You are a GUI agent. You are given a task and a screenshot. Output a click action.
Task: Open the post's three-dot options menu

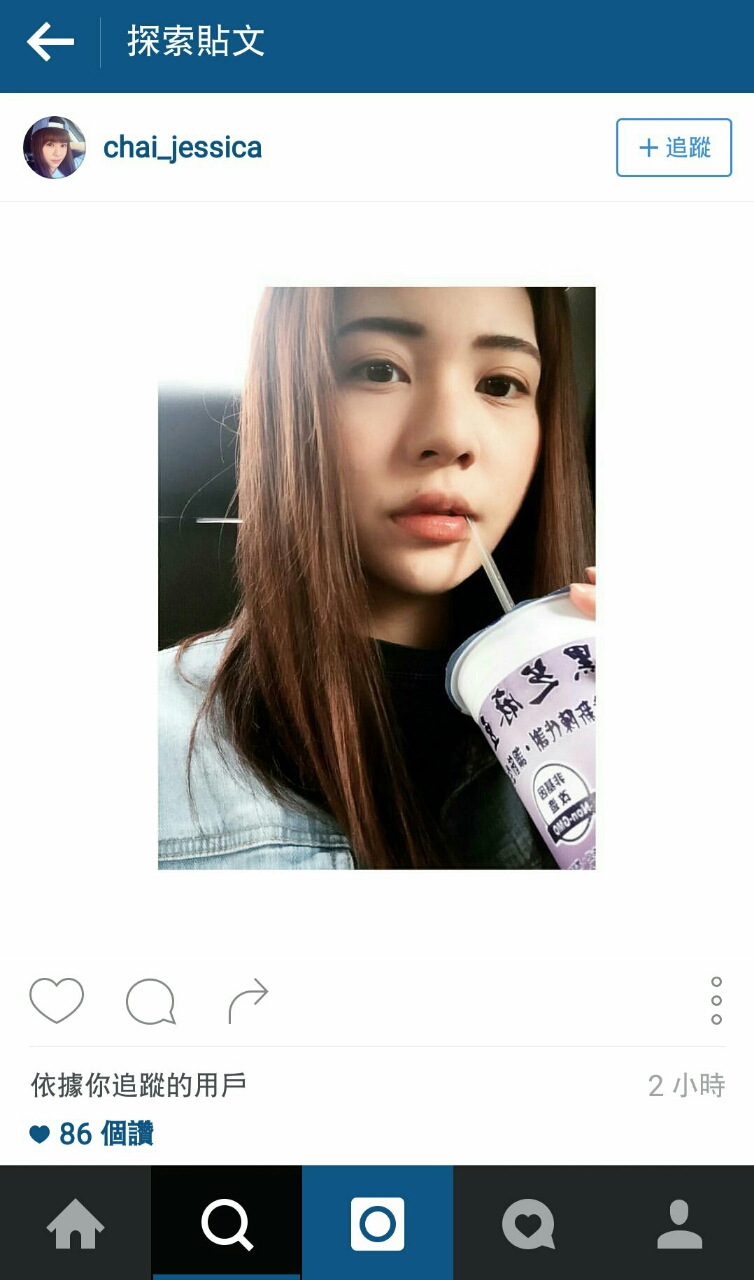716,1000
